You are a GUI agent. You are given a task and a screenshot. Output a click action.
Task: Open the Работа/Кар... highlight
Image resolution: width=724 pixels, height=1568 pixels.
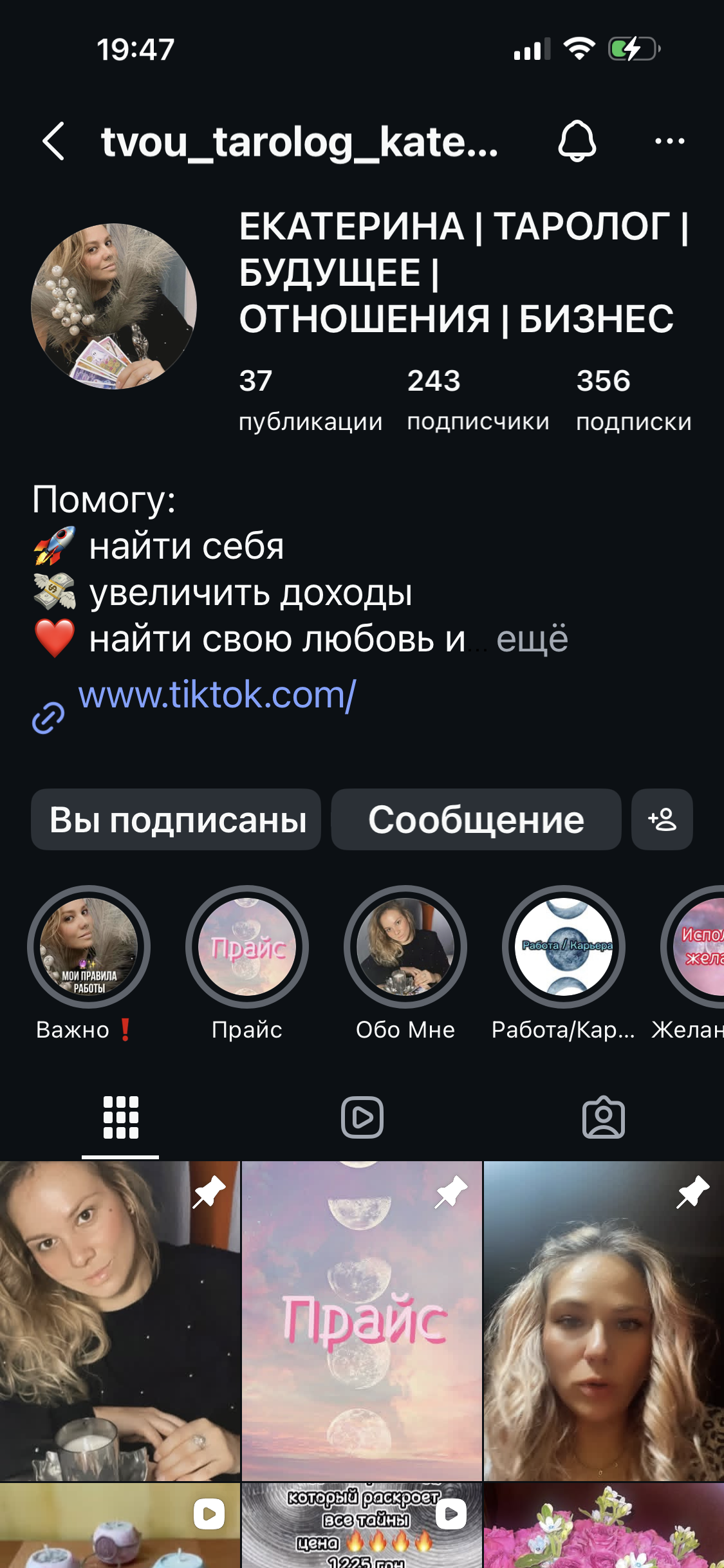564,947
